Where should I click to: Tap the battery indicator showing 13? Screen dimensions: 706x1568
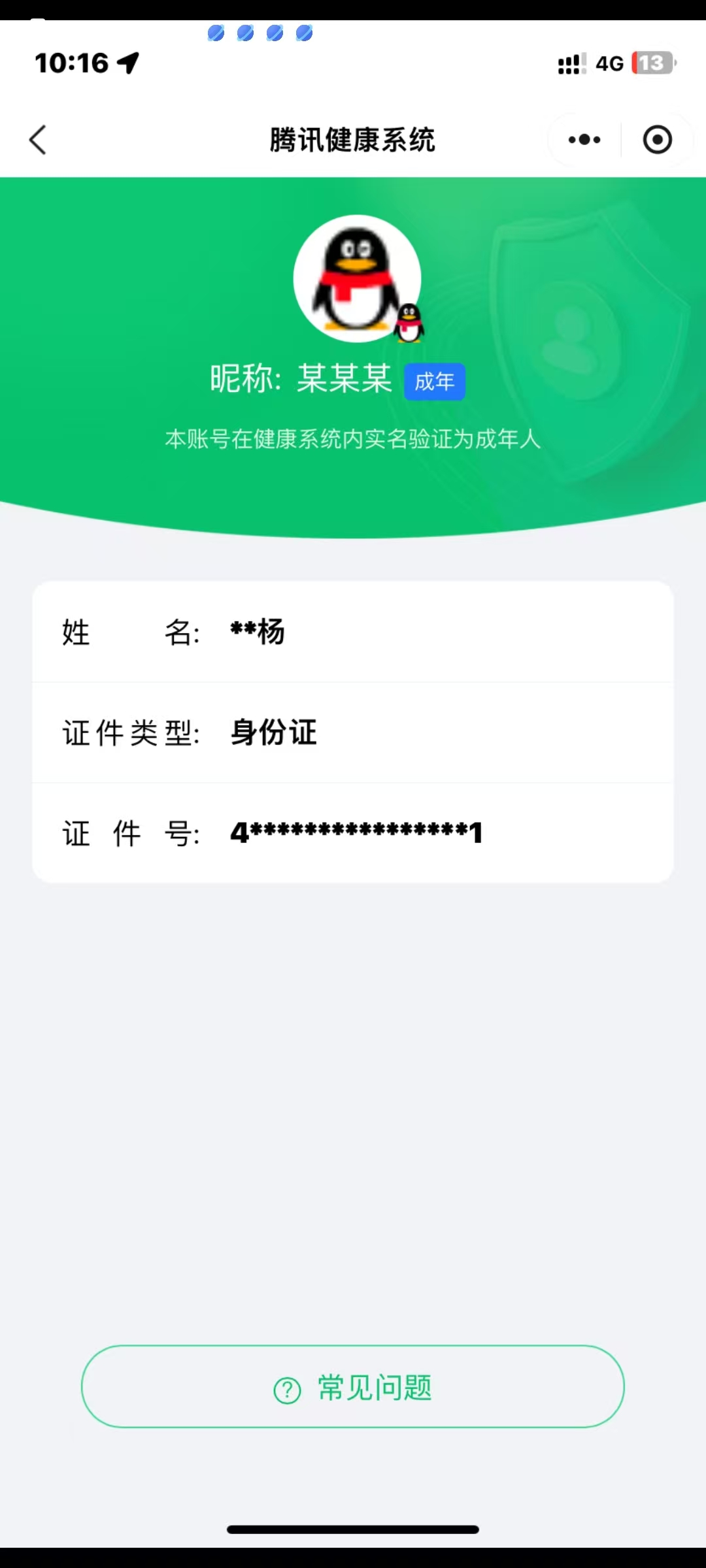pyautogui.click(x=652, y=61)
